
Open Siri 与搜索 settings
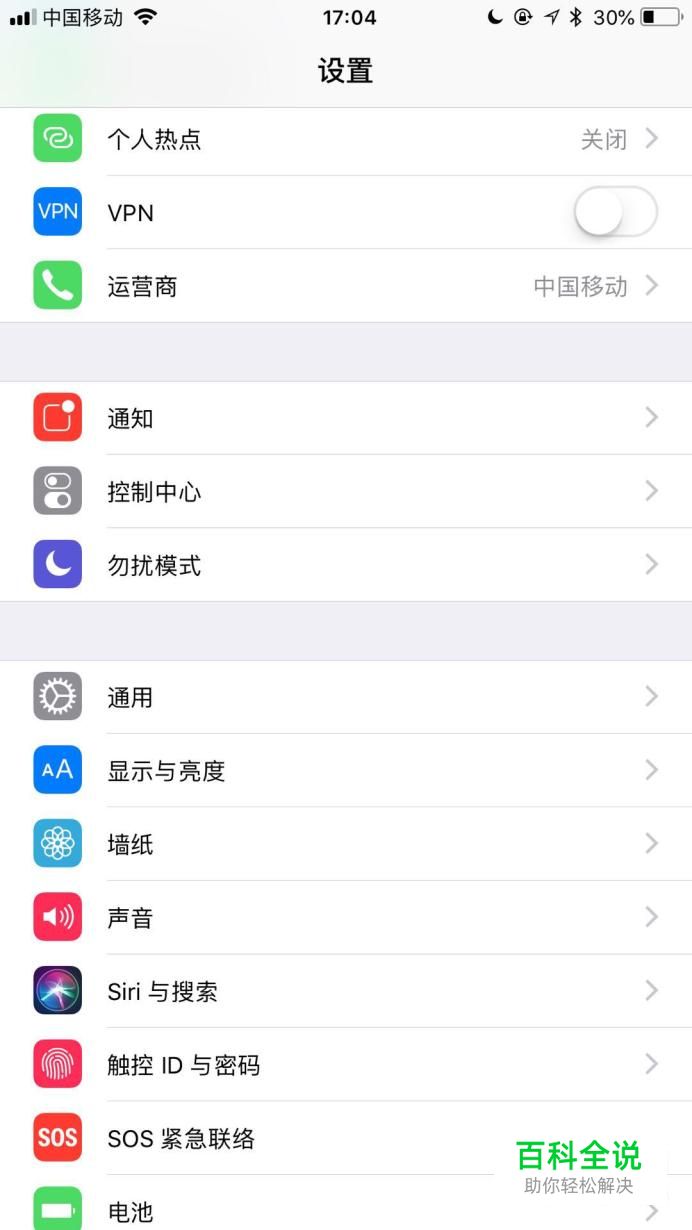(345, 991)
